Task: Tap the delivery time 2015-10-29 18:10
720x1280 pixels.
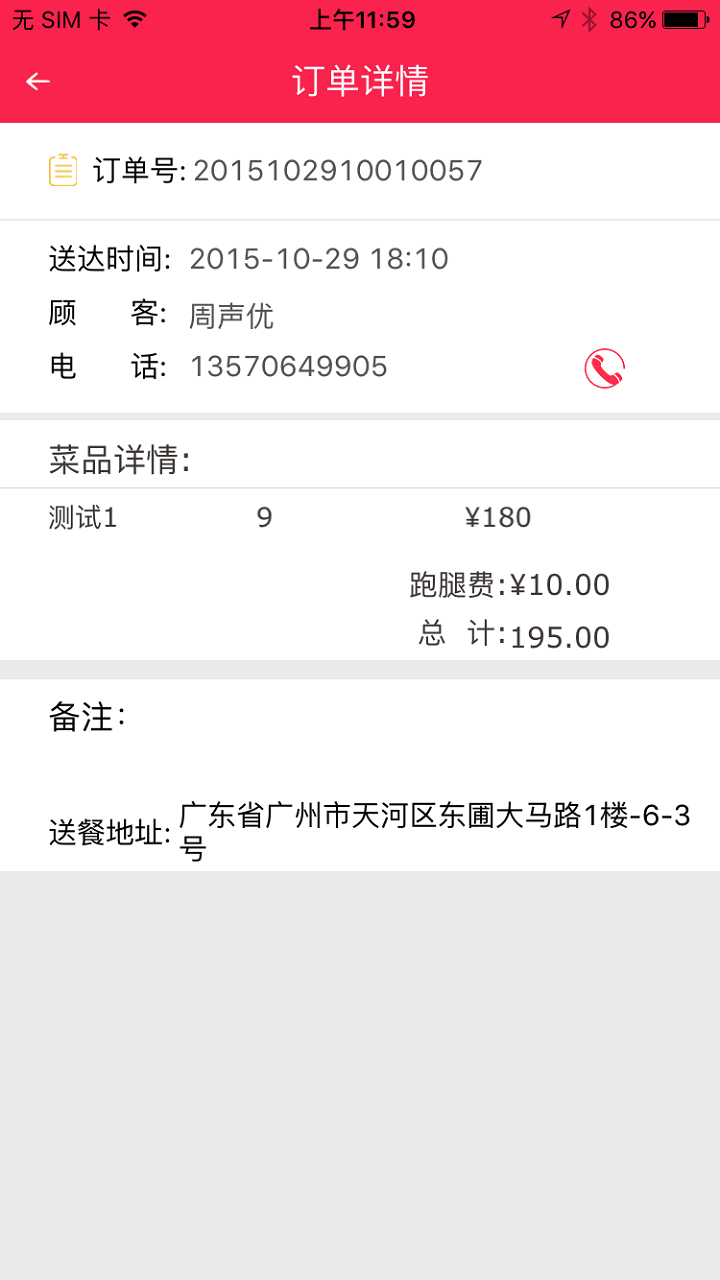Action: (320, 258)
